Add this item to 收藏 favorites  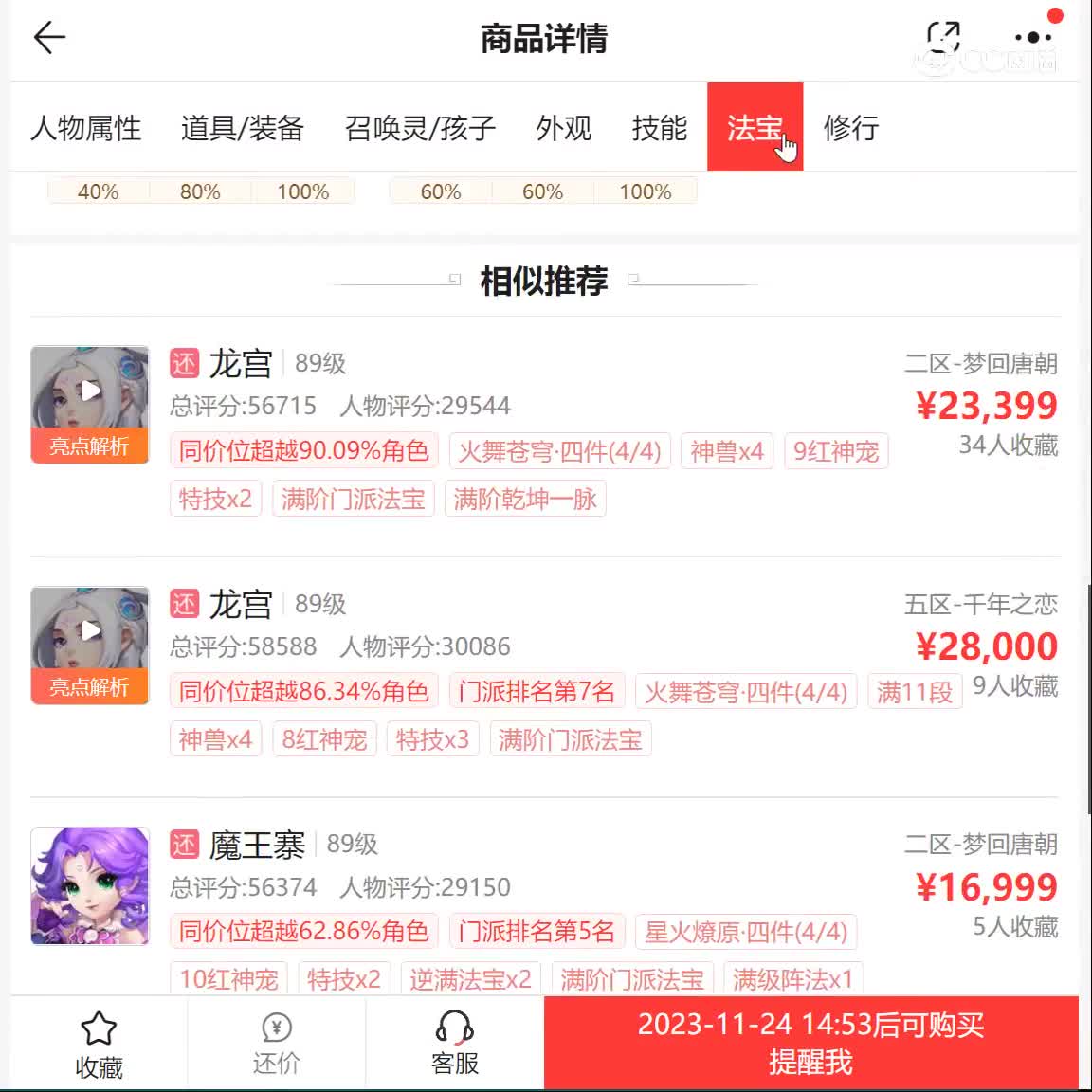[x=99, y=1044]
